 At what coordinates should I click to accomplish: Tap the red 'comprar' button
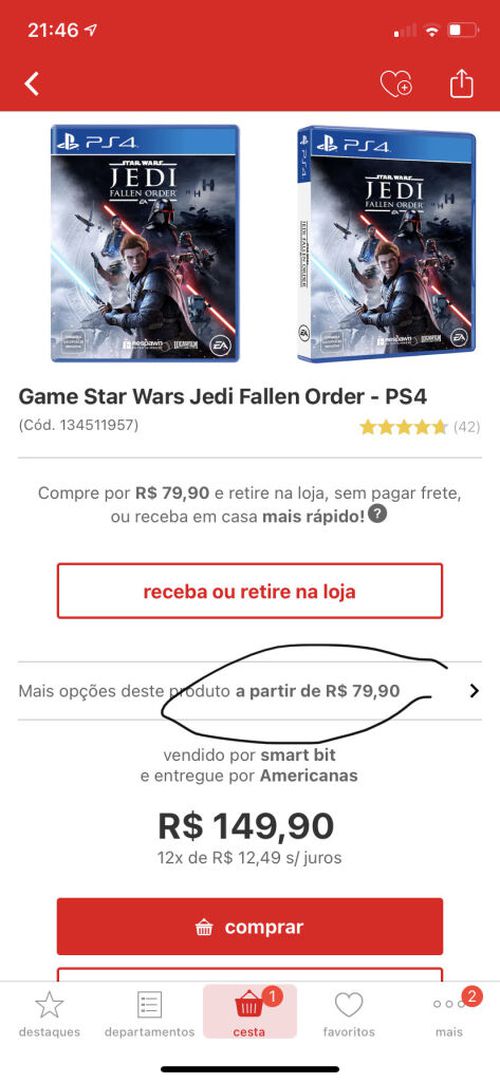250,927
